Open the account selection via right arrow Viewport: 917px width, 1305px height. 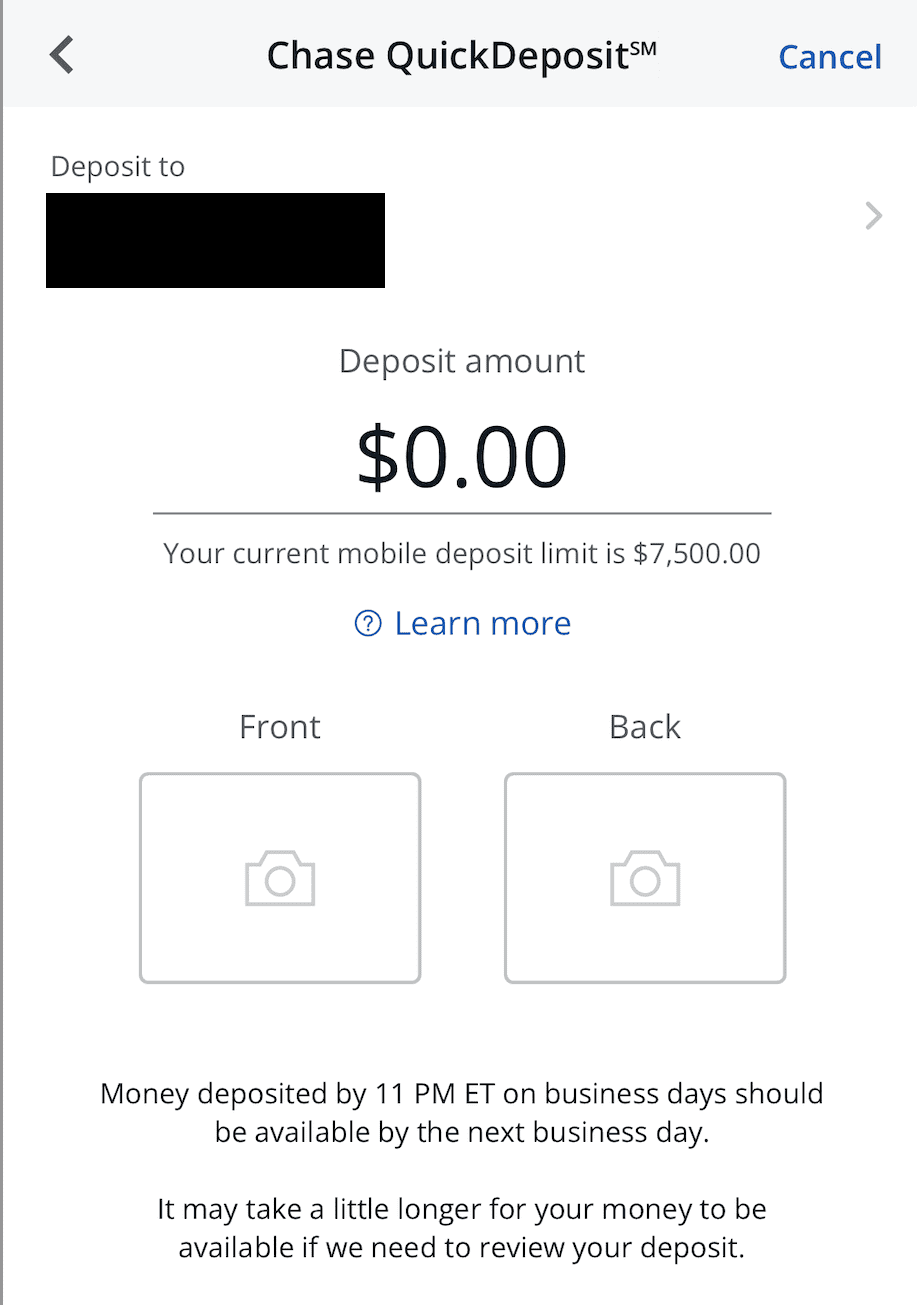coord(872,216)
